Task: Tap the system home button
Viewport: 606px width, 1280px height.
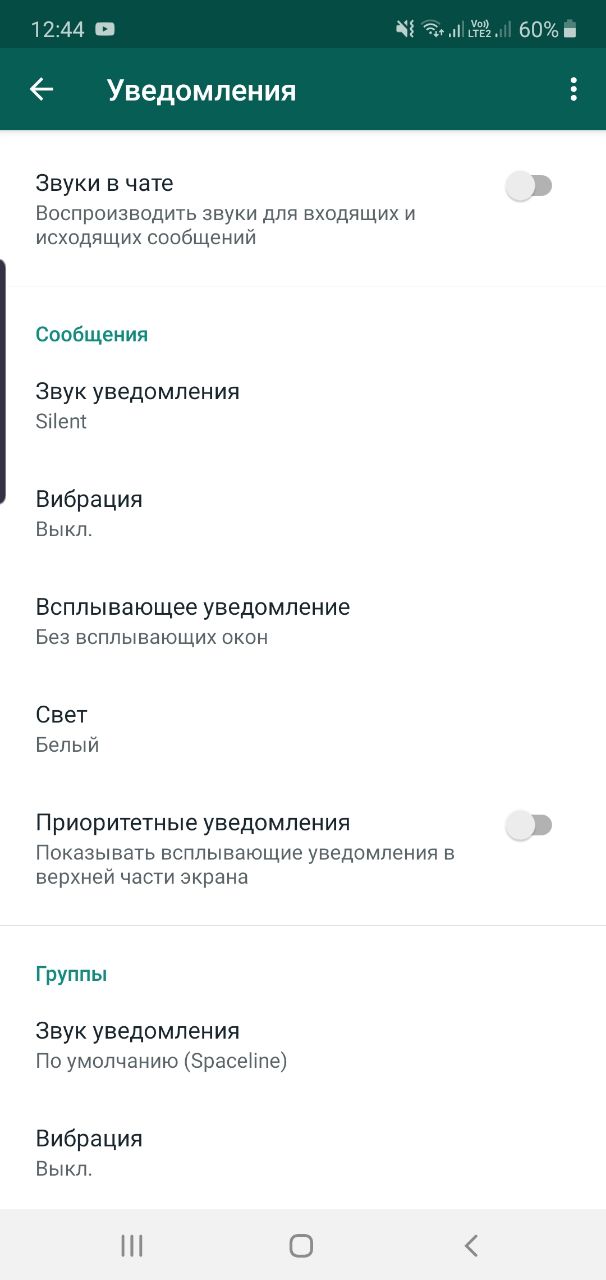Action: [x=301, y=1245]
